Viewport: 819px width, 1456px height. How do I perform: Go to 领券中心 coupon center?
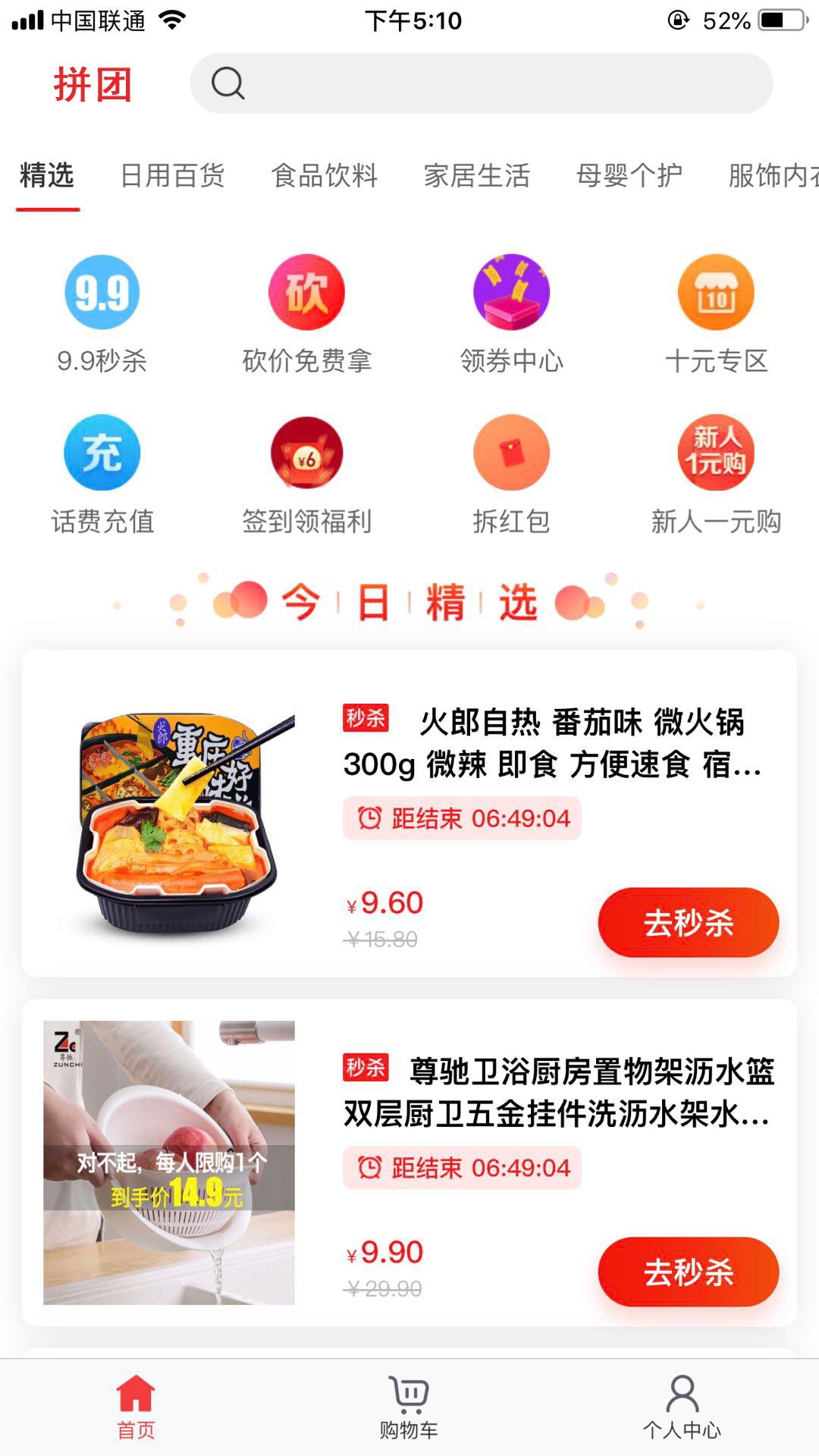[511, 312]
